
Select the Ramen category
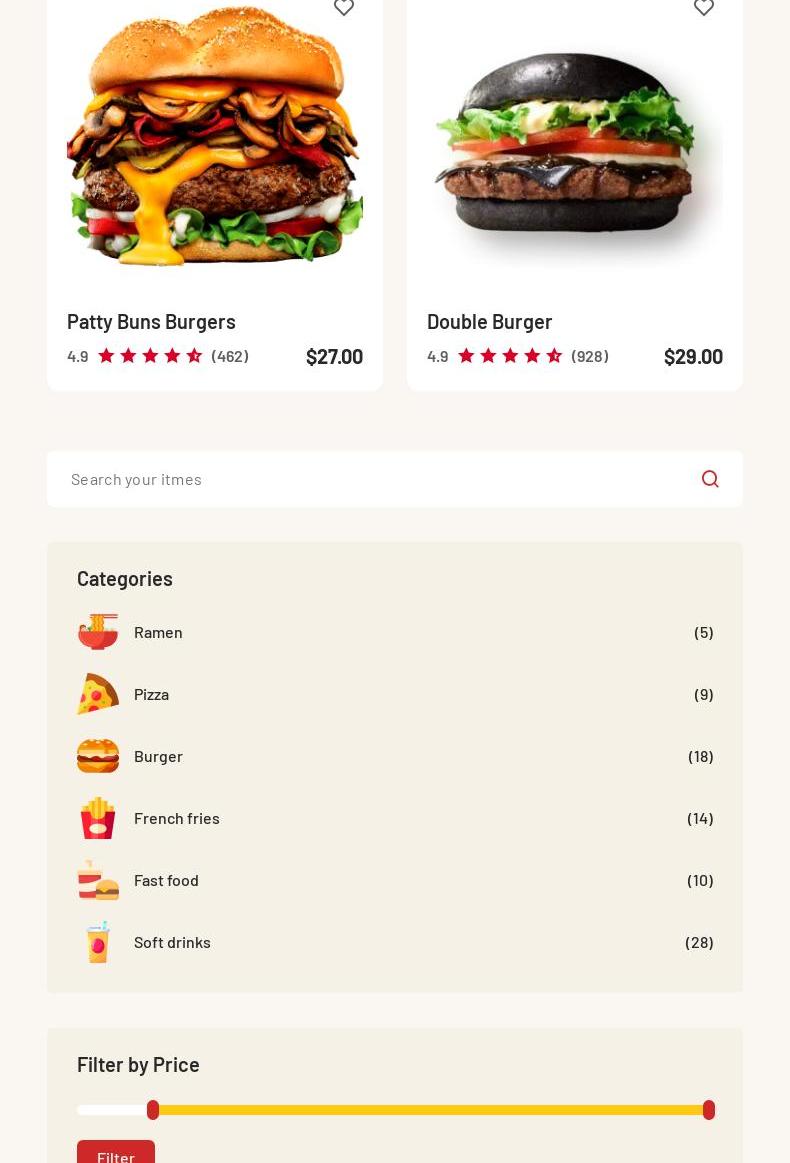coord(158,632)
